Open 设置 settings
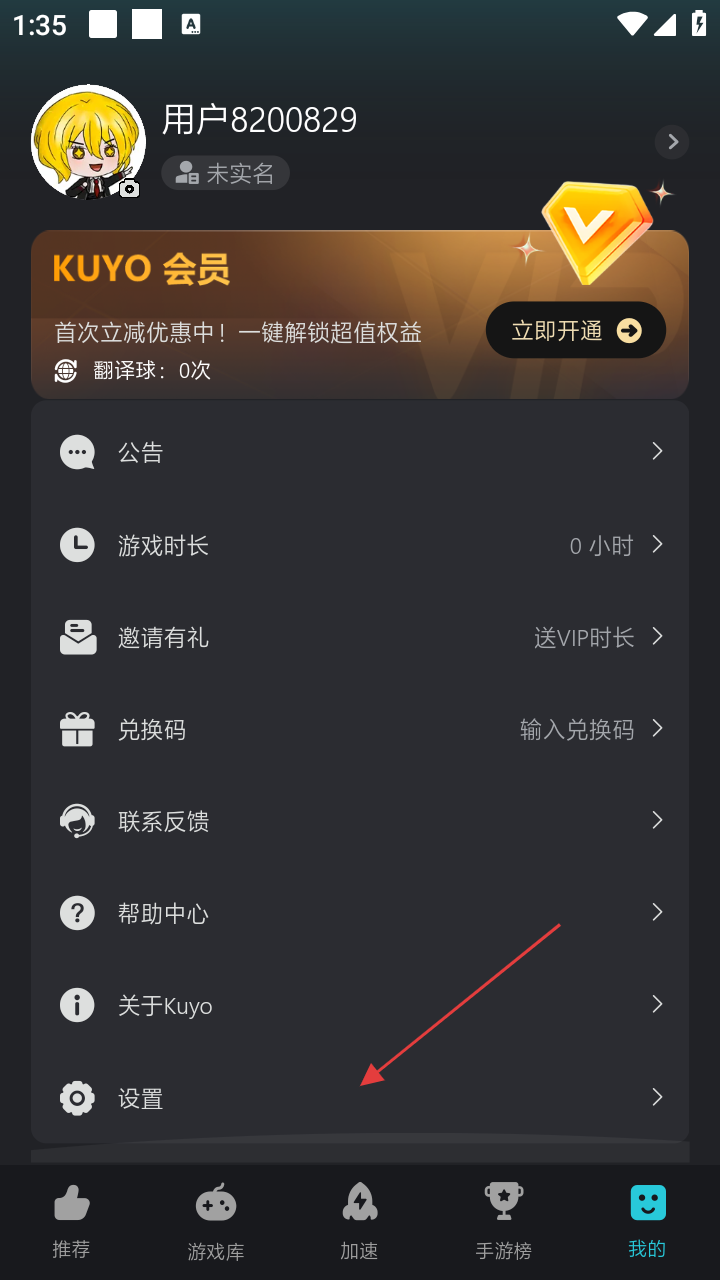 (360, 1098)
